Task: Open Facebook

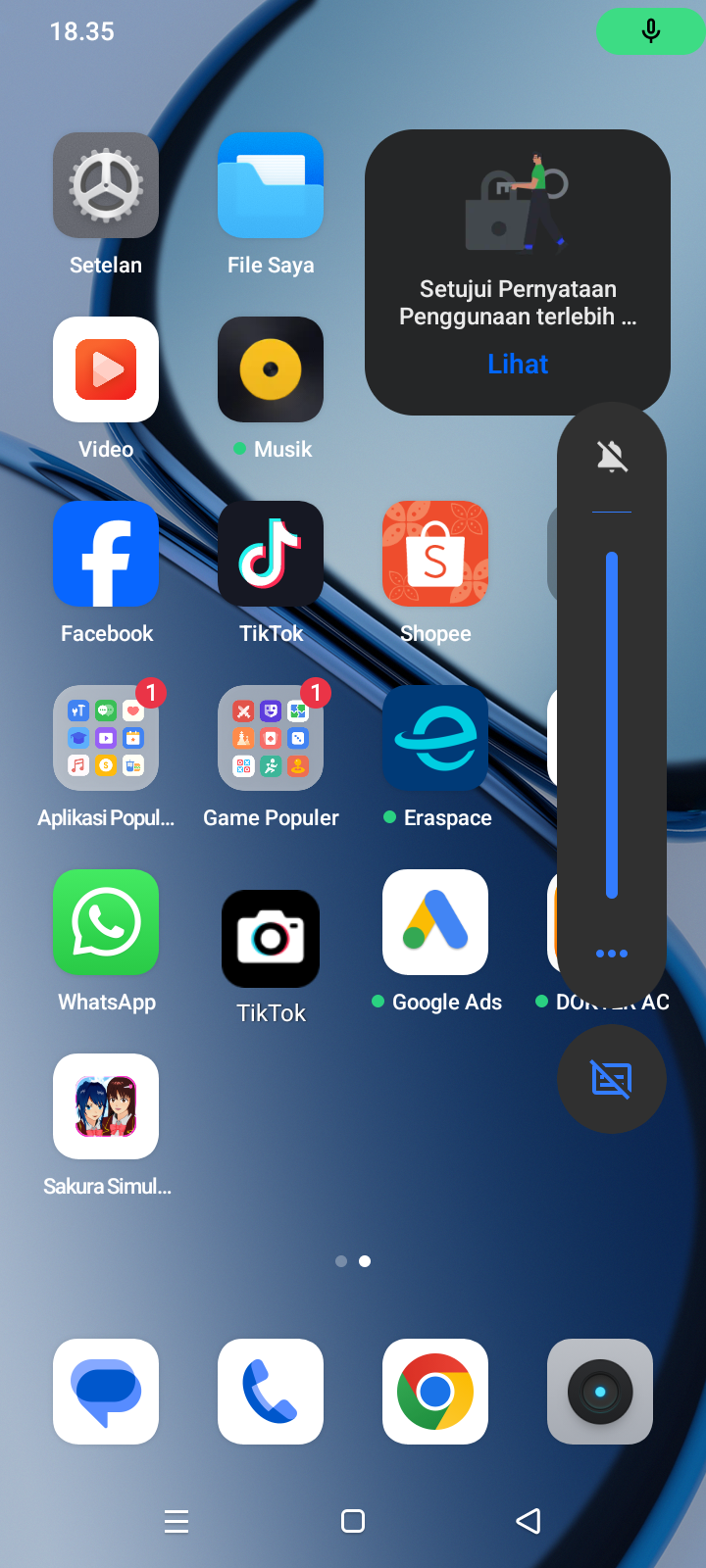Action: [x=106, y=554]
